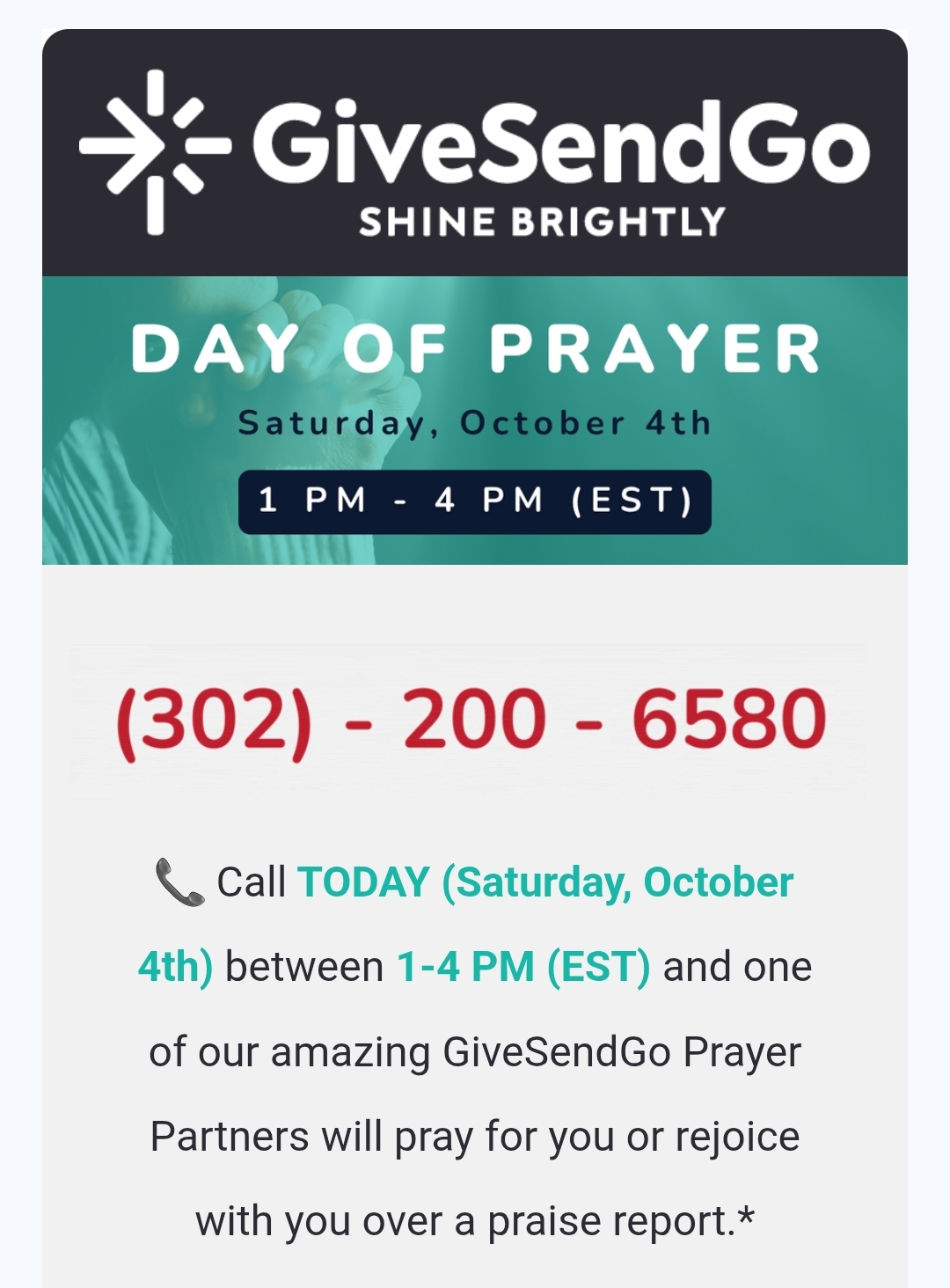
Task: Open the GiveSendGo header banner
Action: point(475,153)
